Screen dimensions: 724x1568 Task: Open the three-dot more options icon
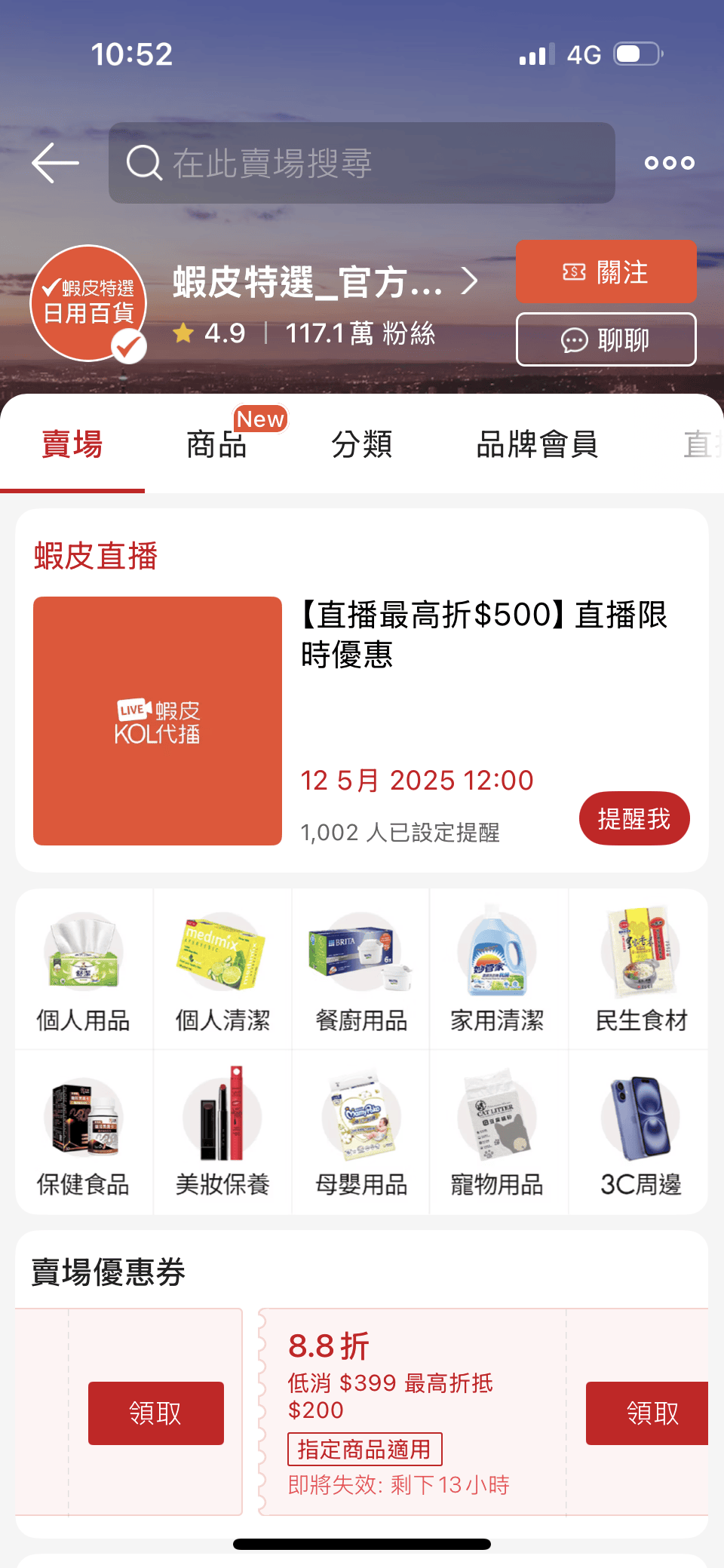pos(668,163)
